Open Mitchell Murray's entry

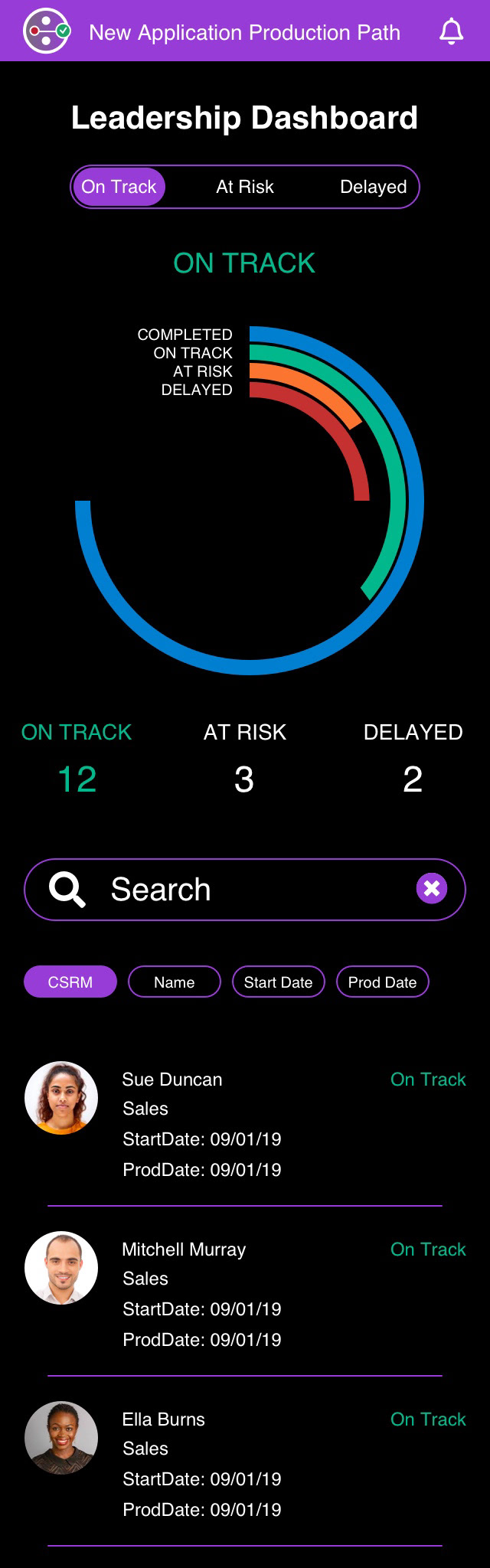coord(245,1292)
